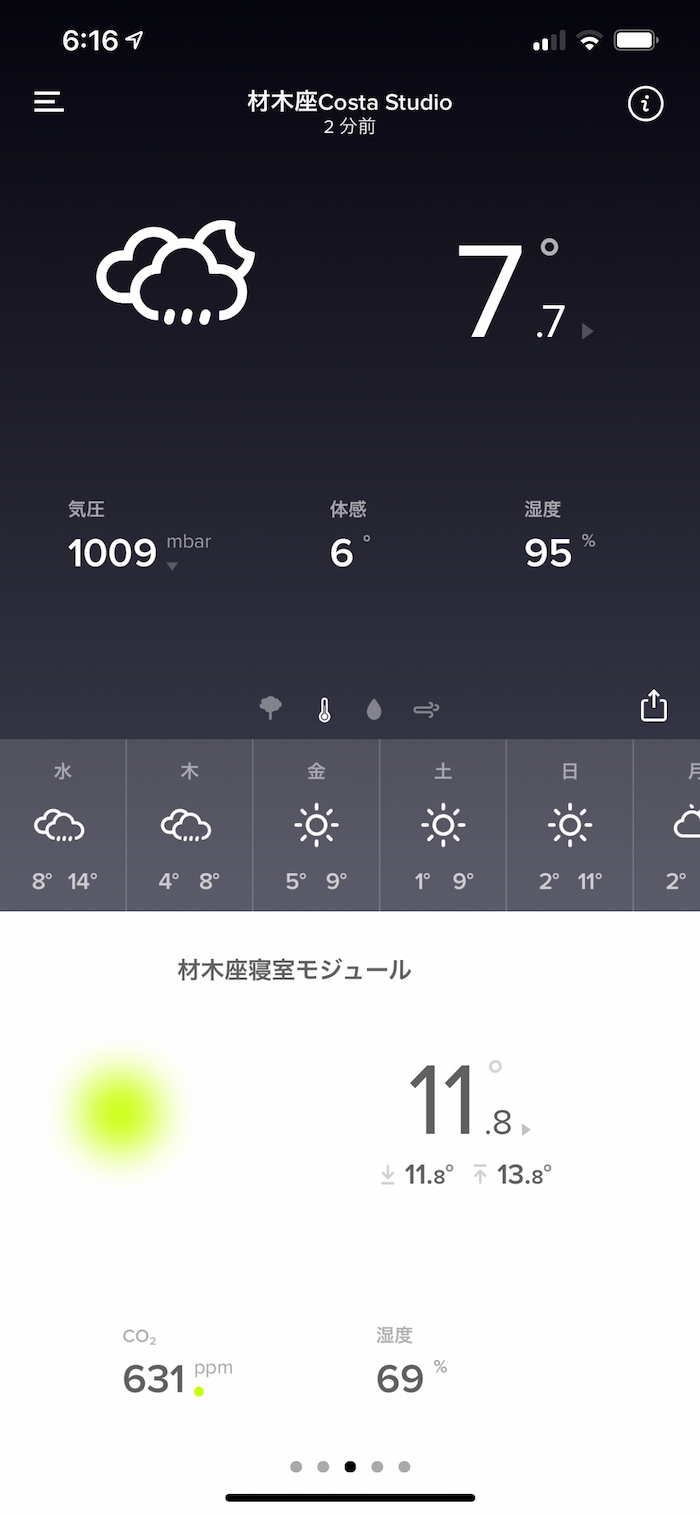Open the forecast for 木 (Thursday)
Image resolution: width=700 pixels, height=1515 pixels.
pyautogui.click(x=189, y=825)
